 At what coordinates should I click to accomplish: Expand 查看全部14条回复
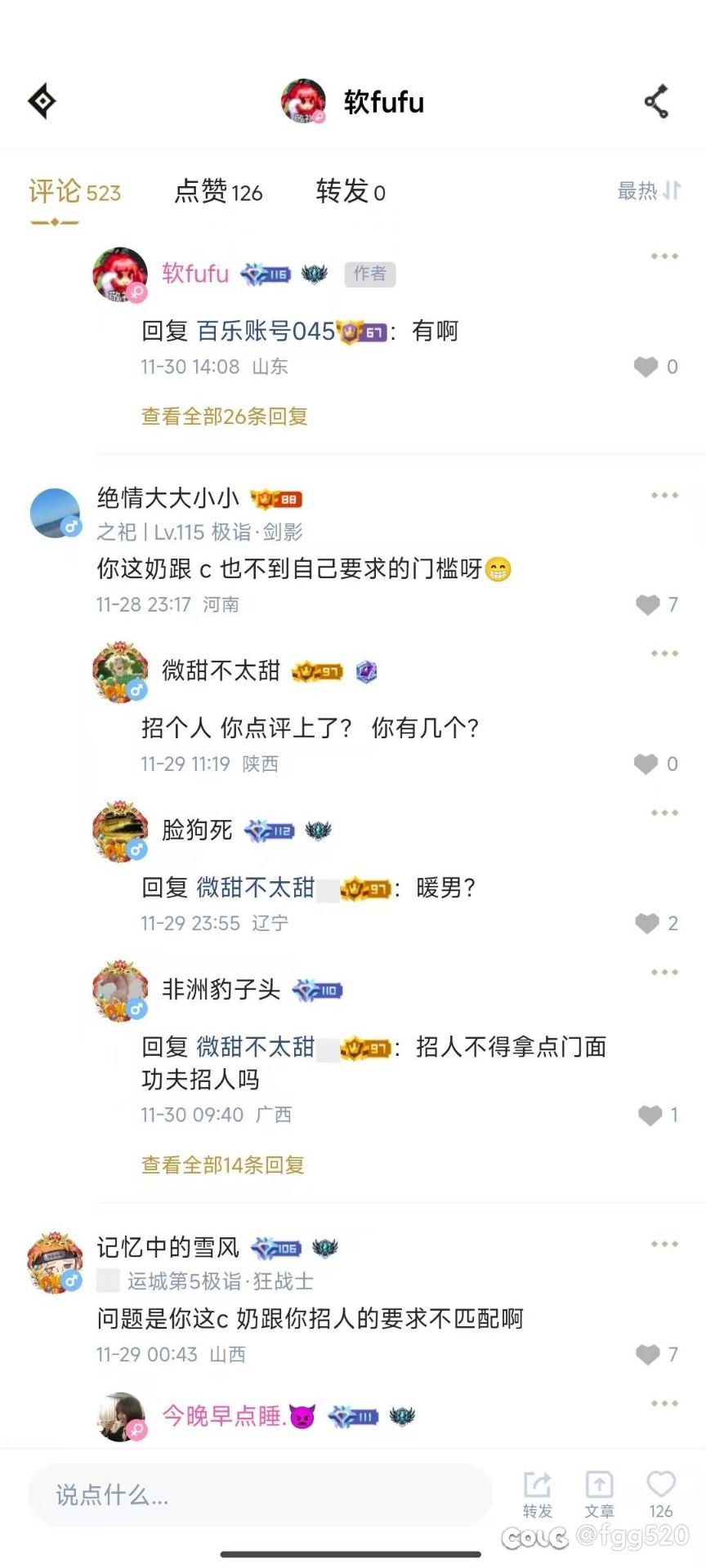click(x=223, y=1165)
